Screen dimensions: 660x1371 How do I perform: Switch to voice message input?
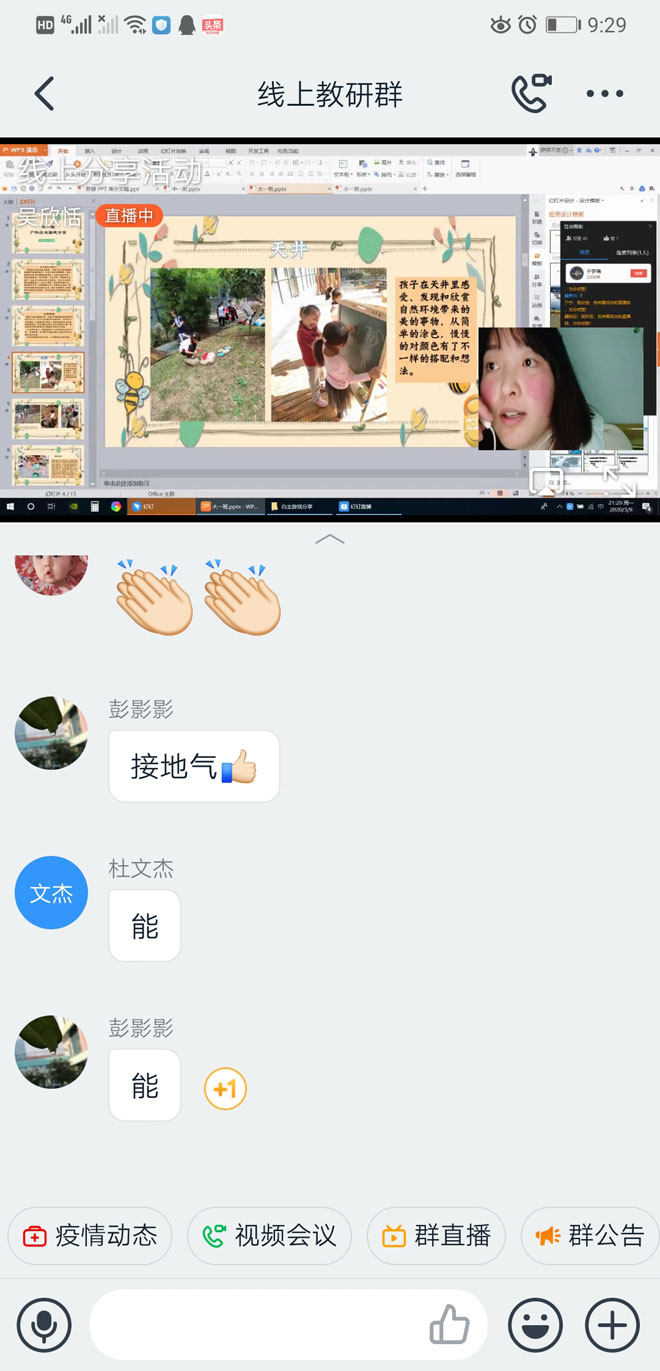pyautogui.click(x=44, y=1326)
